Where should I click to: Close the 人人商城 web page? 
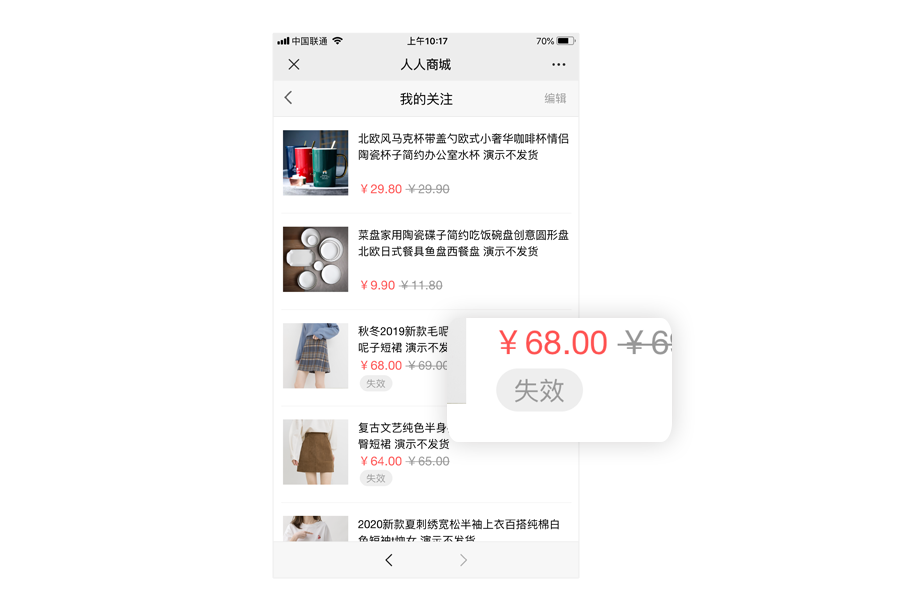pos(294,65)
